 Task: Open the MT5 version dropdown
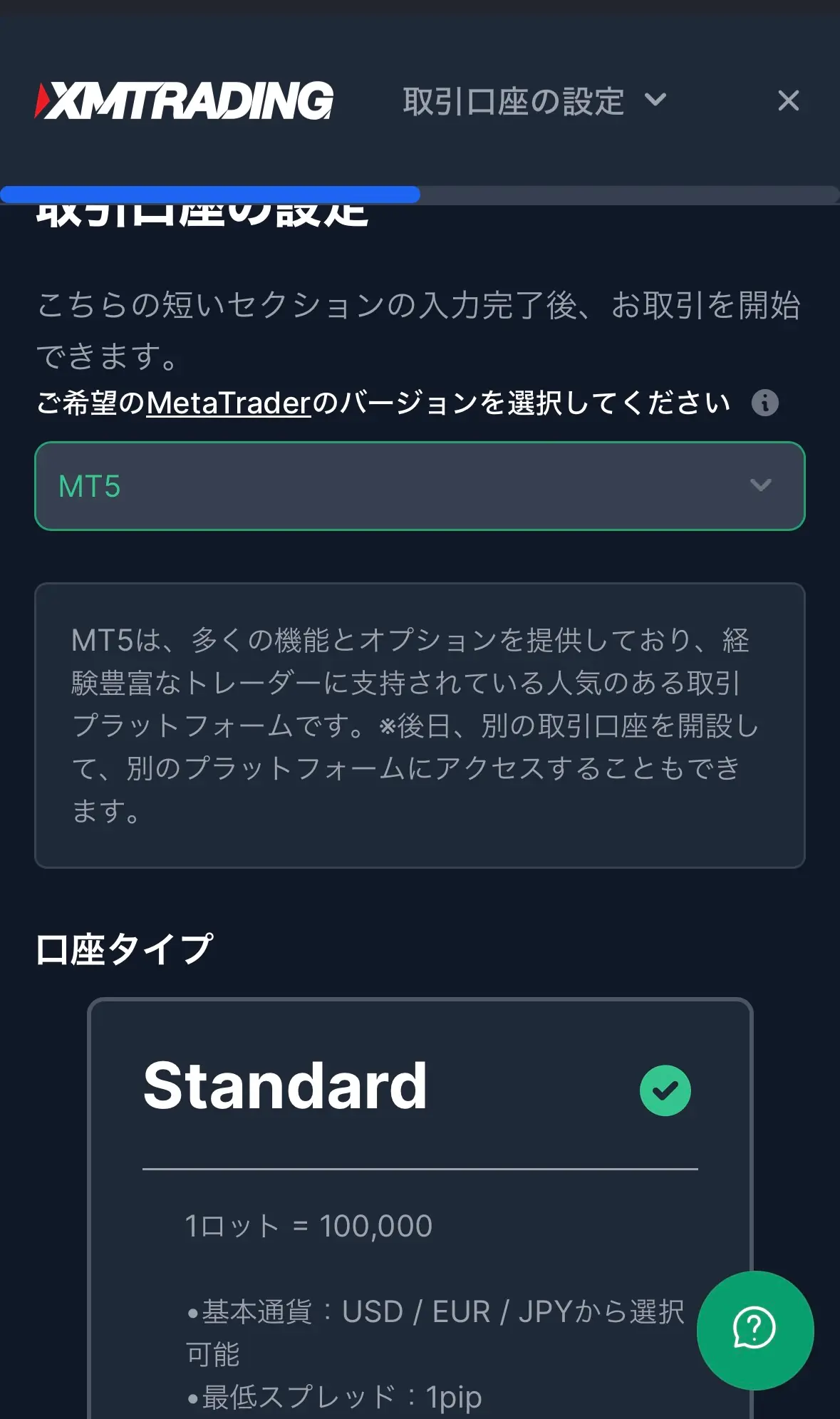420,486
